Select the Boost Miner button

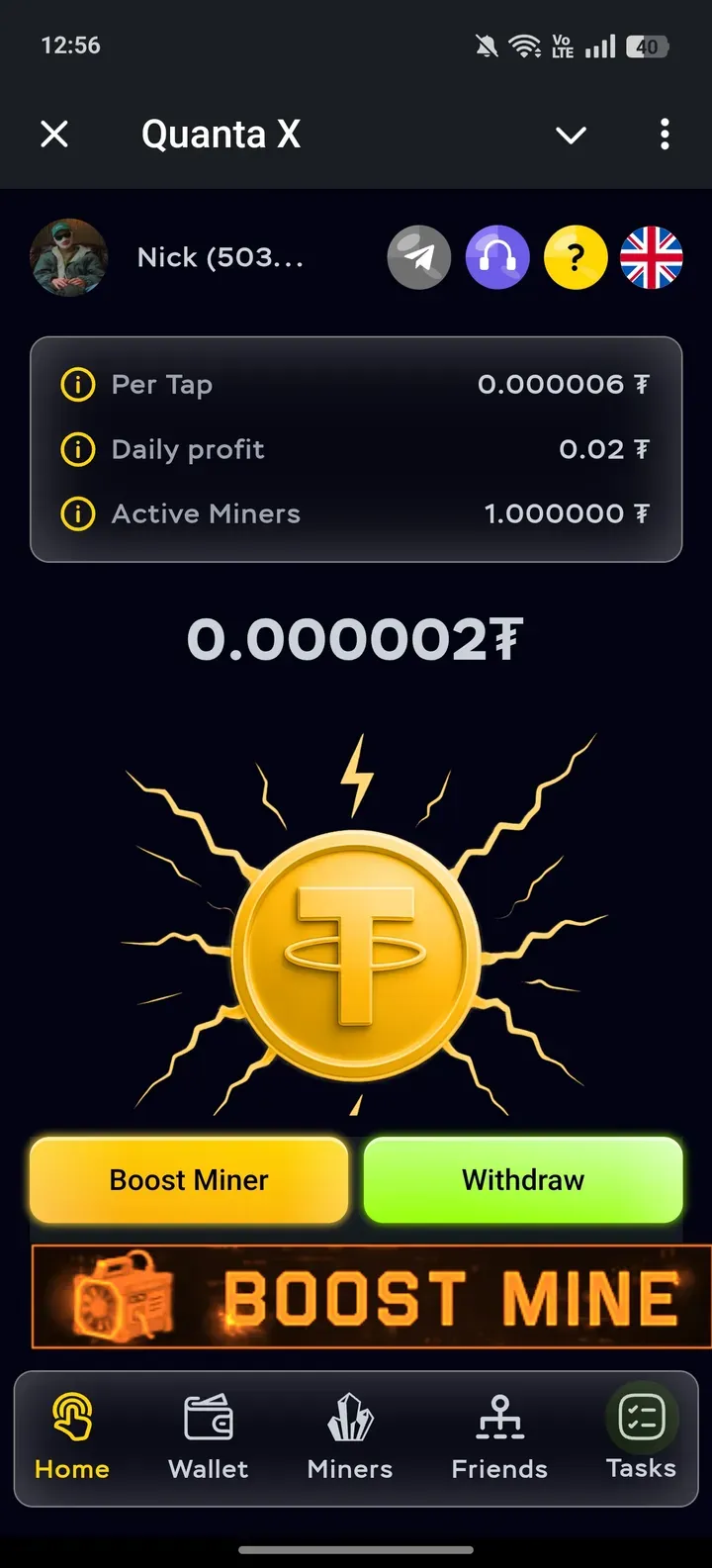(x=189, y=1180)
